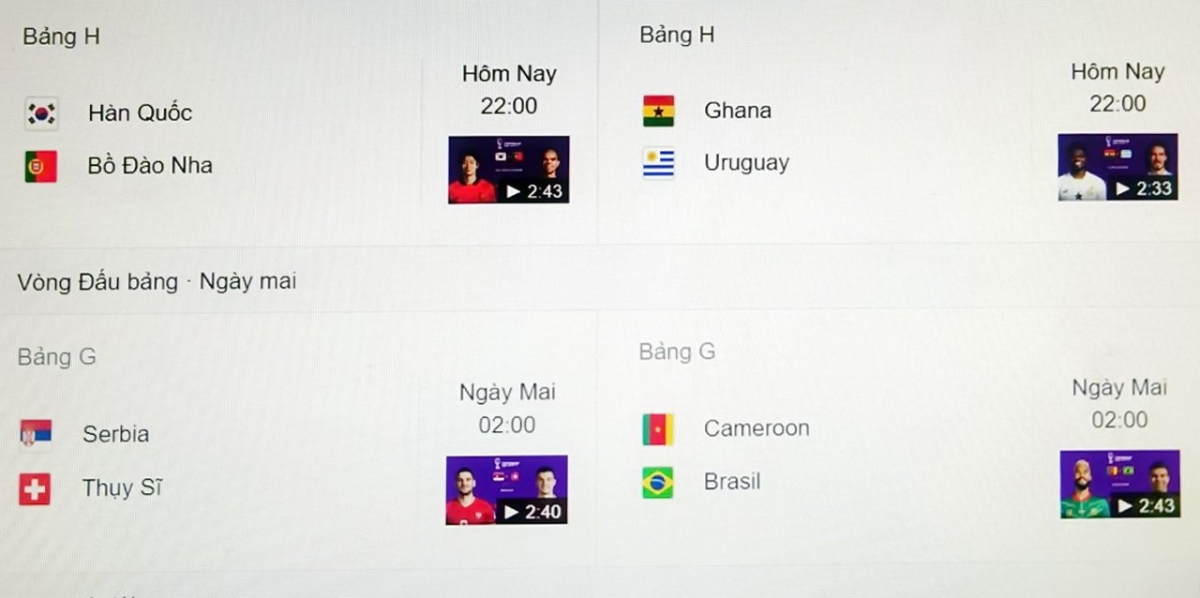Image resolution: width=1200 pixels, height=598 pixels.
Task: Play the Ghana – Uruguay preview video
Action: (x=1117, y=167)
